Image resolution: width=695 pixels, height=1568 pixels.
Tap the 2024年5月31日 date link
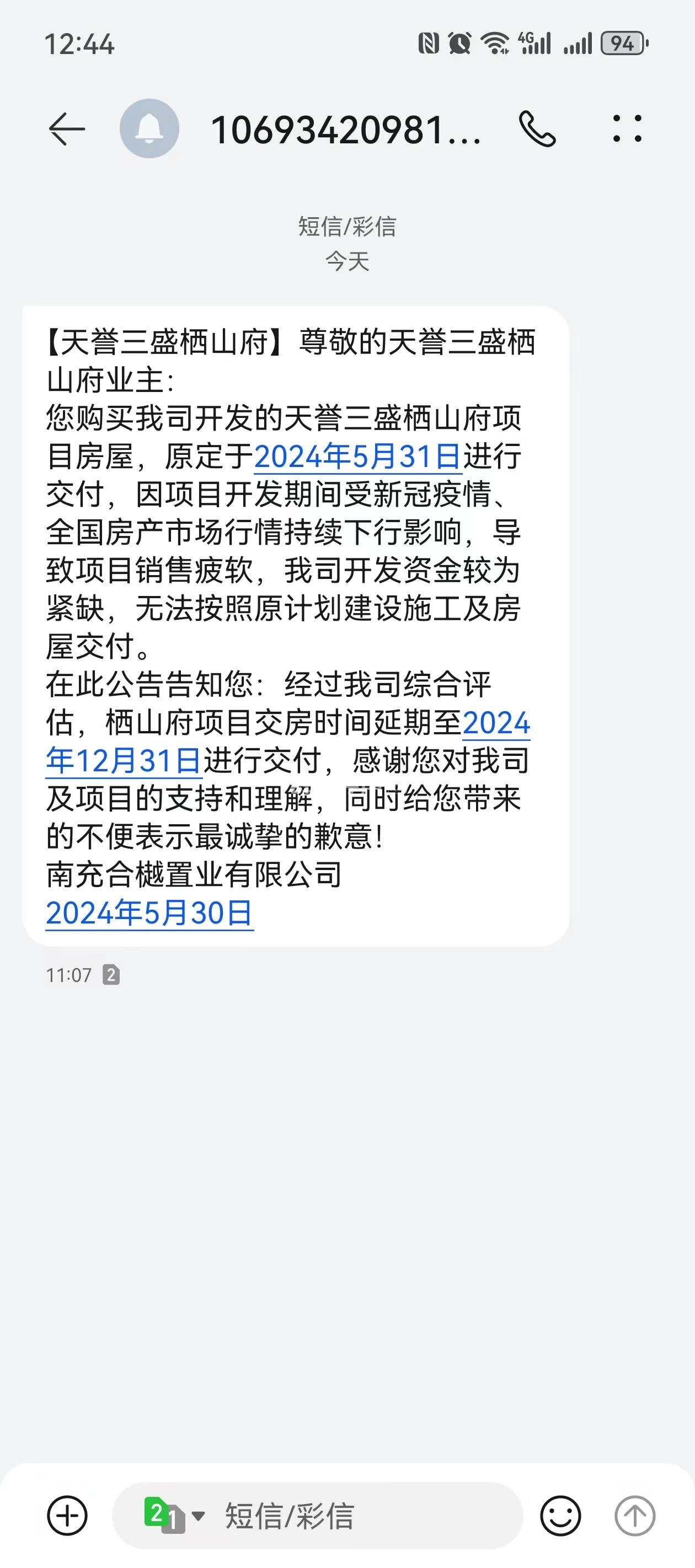(x=357, y=457)
